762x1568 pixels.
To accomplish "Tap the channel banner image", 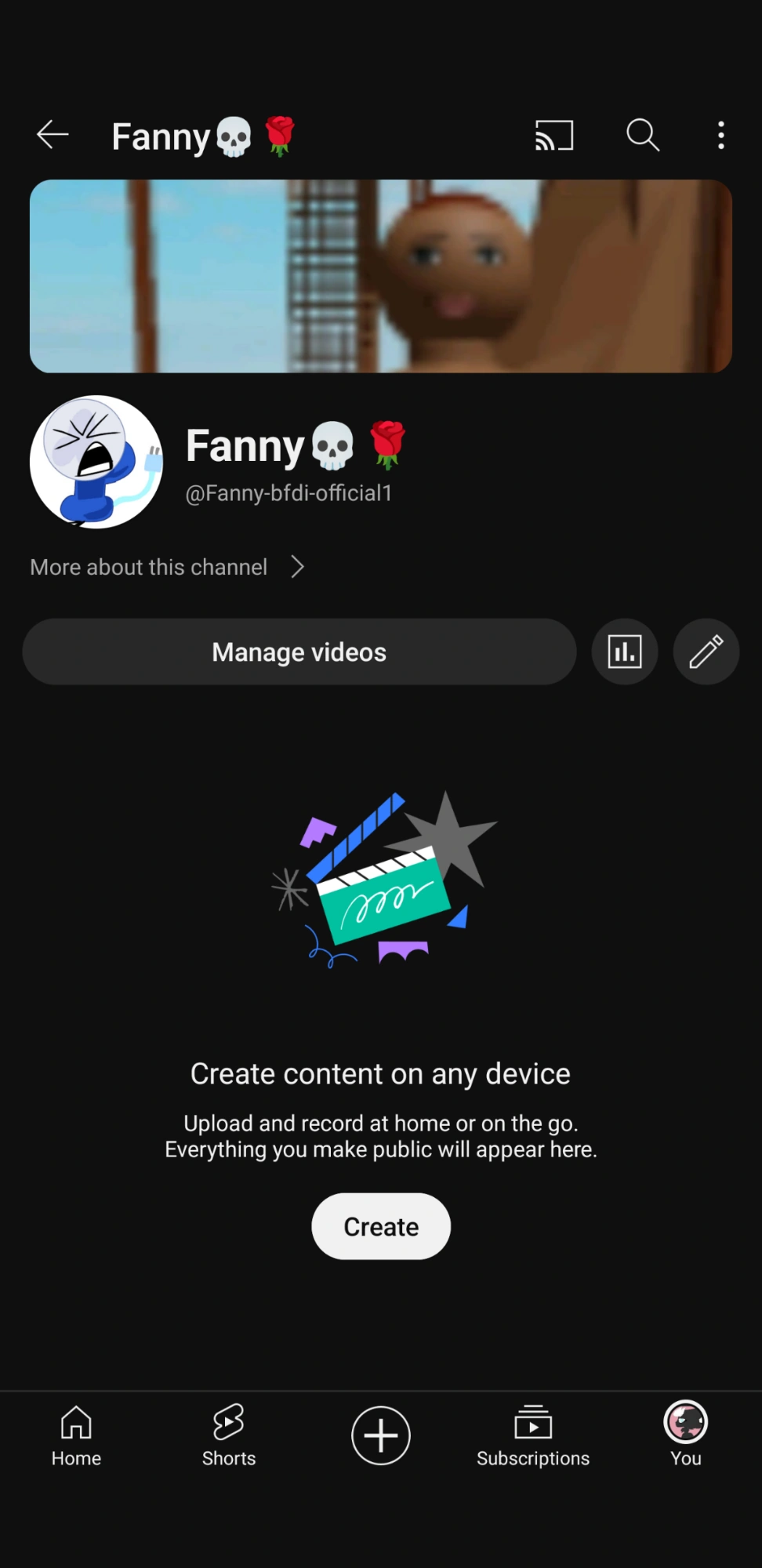I will 381,276.
